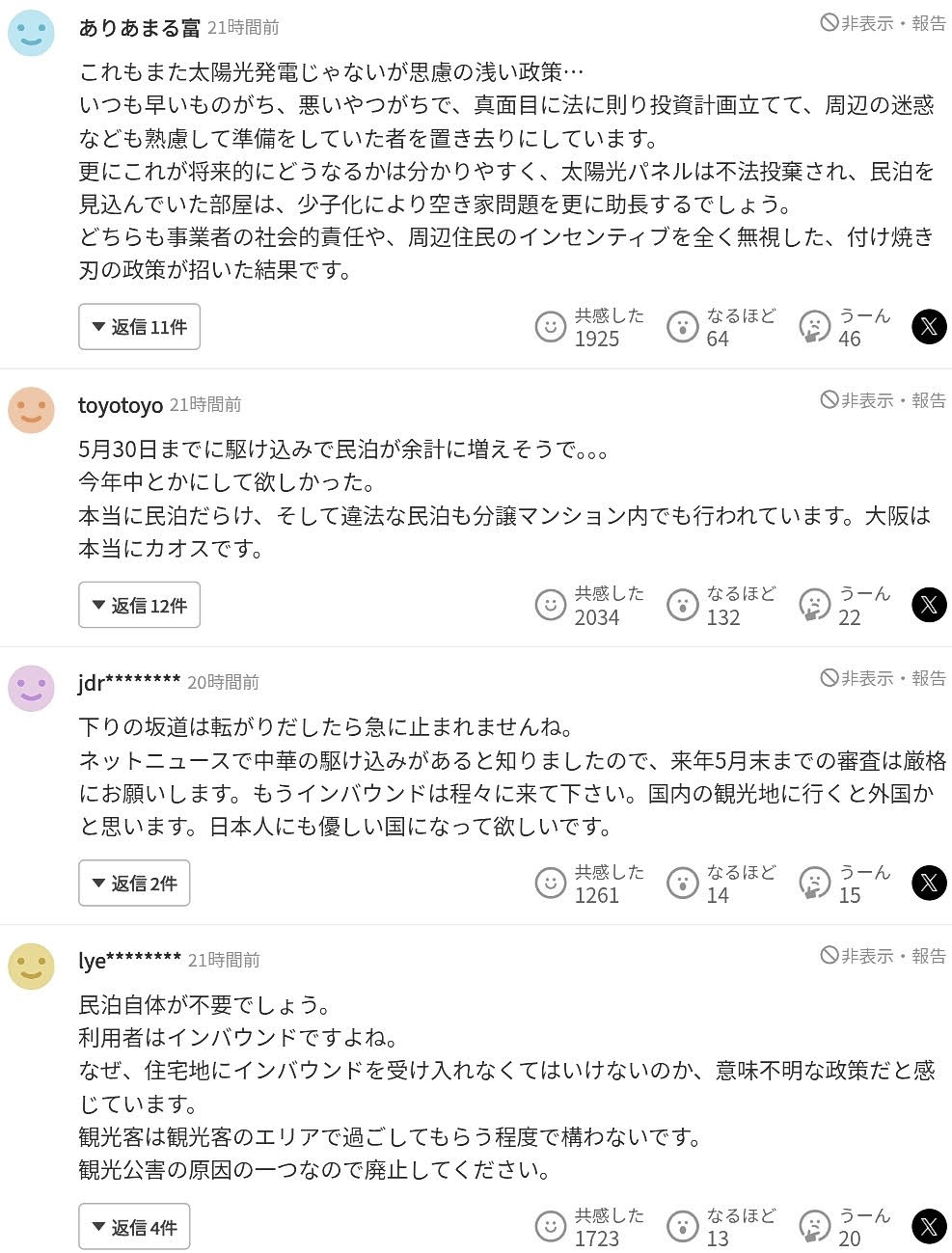
Task: Hide or report jdr's comment
Action: [884, 678]
